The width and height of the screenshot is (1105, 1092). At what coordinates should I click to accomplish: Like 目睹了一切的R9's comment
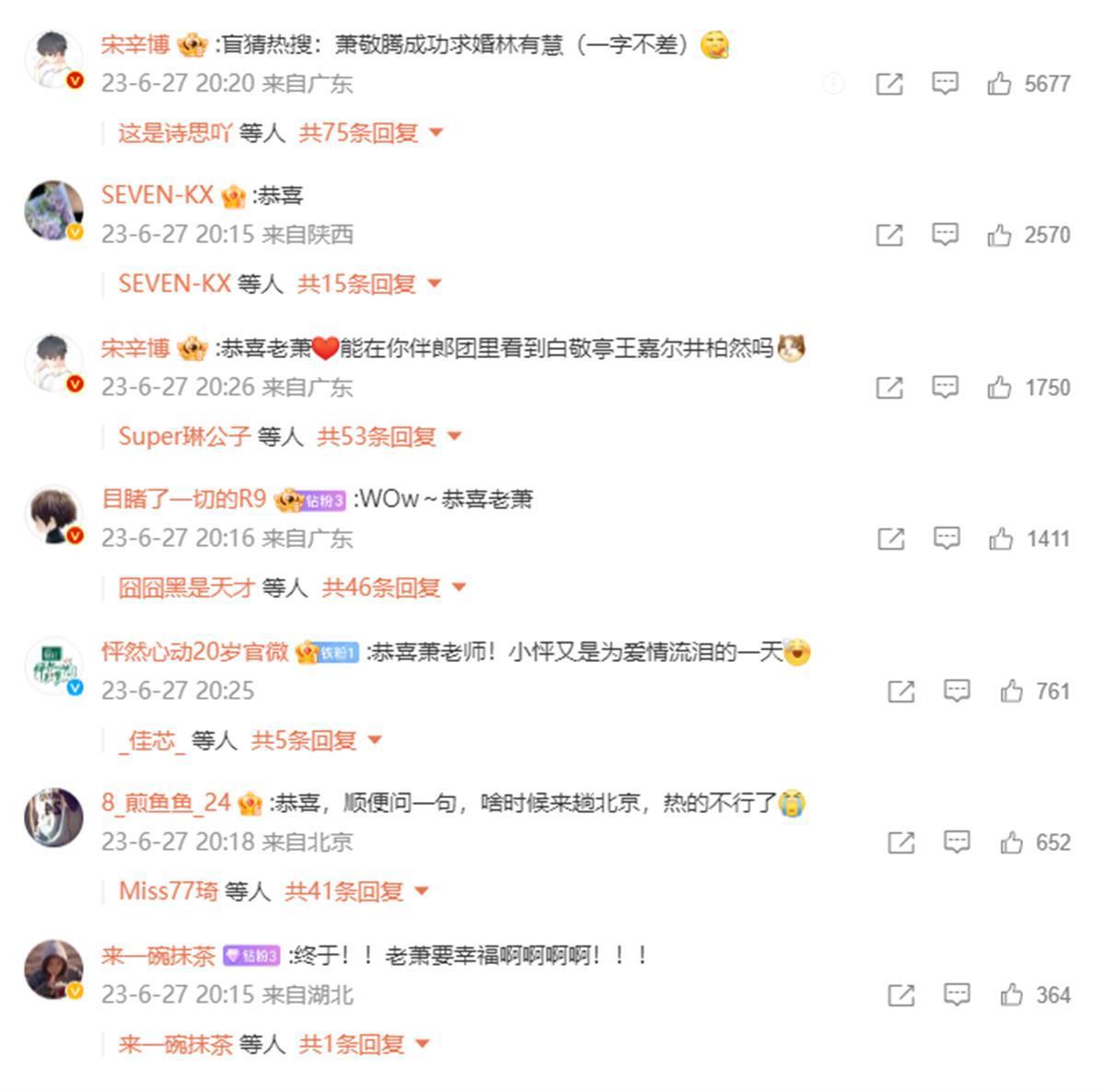click(x=1001, y=539)
